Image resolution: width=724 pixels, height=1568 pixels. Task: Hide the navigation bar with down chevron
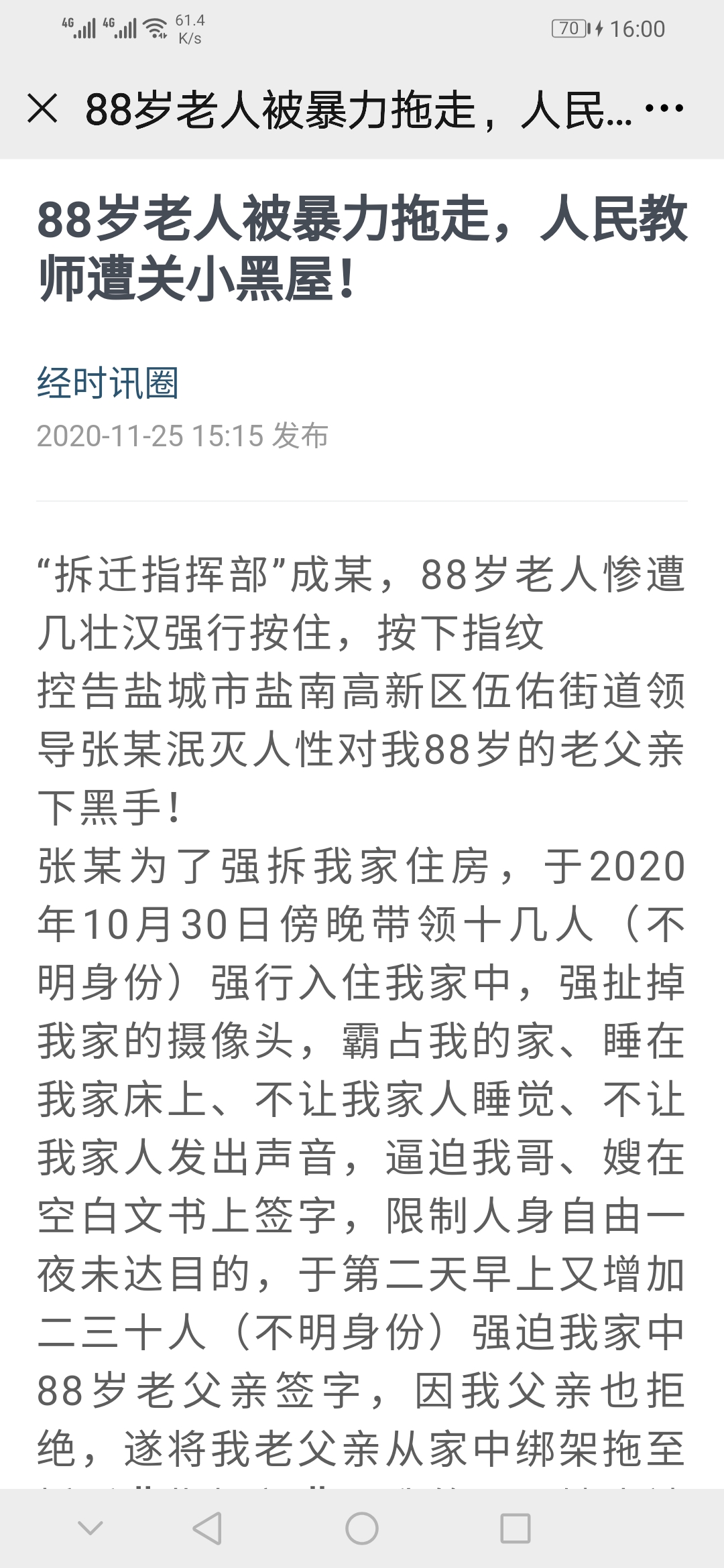pyautogui.click(x=90, y=1528)
